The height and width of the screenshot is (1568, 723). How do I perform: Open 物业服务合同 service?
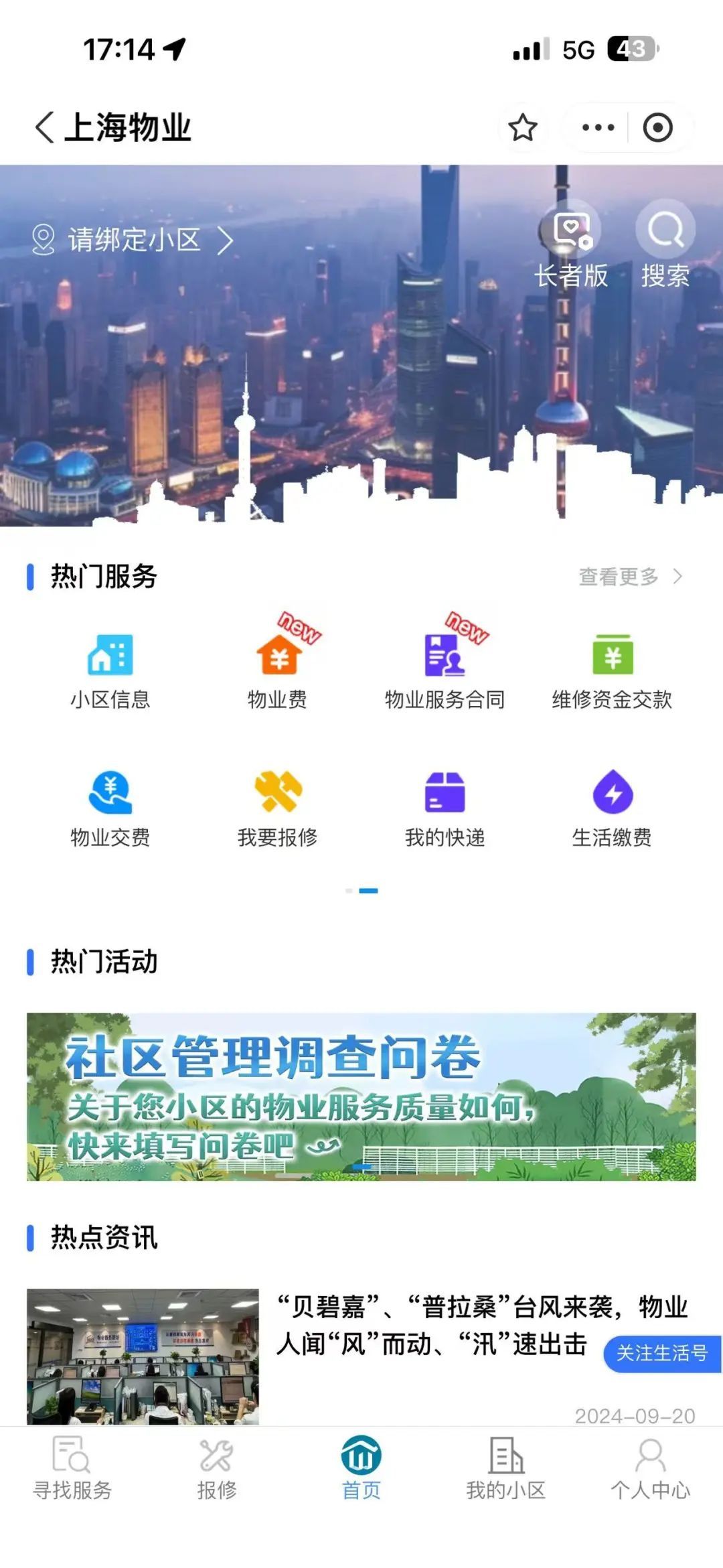(x=445, y=670)
